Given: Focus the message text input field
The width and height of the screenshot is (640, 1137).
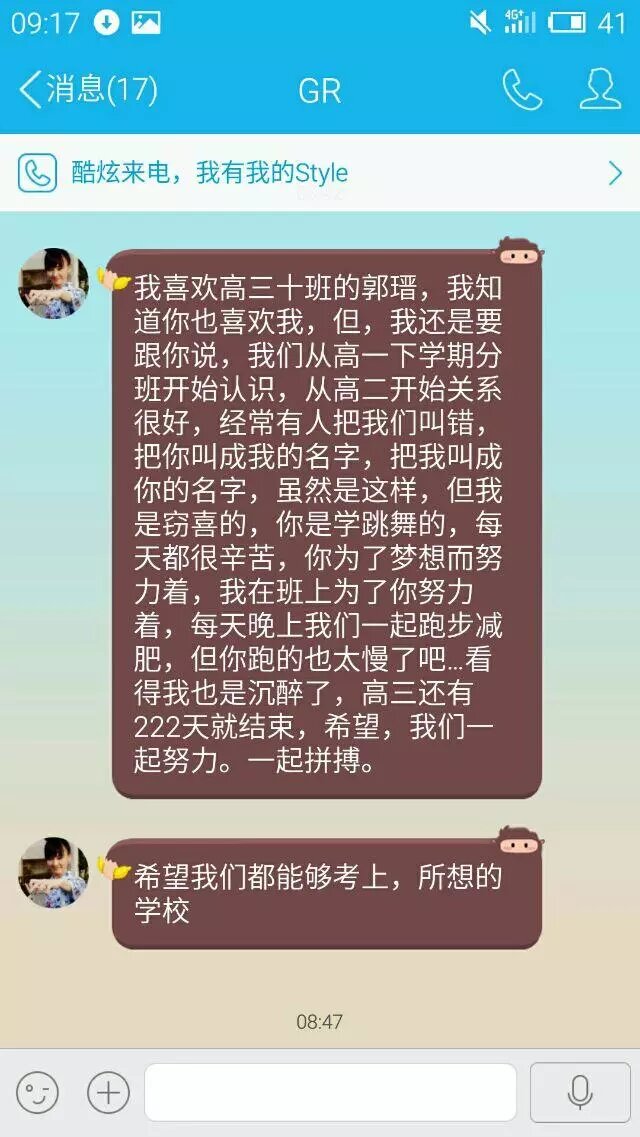Looking at the screenshot, I should (x=330, y=1092).
